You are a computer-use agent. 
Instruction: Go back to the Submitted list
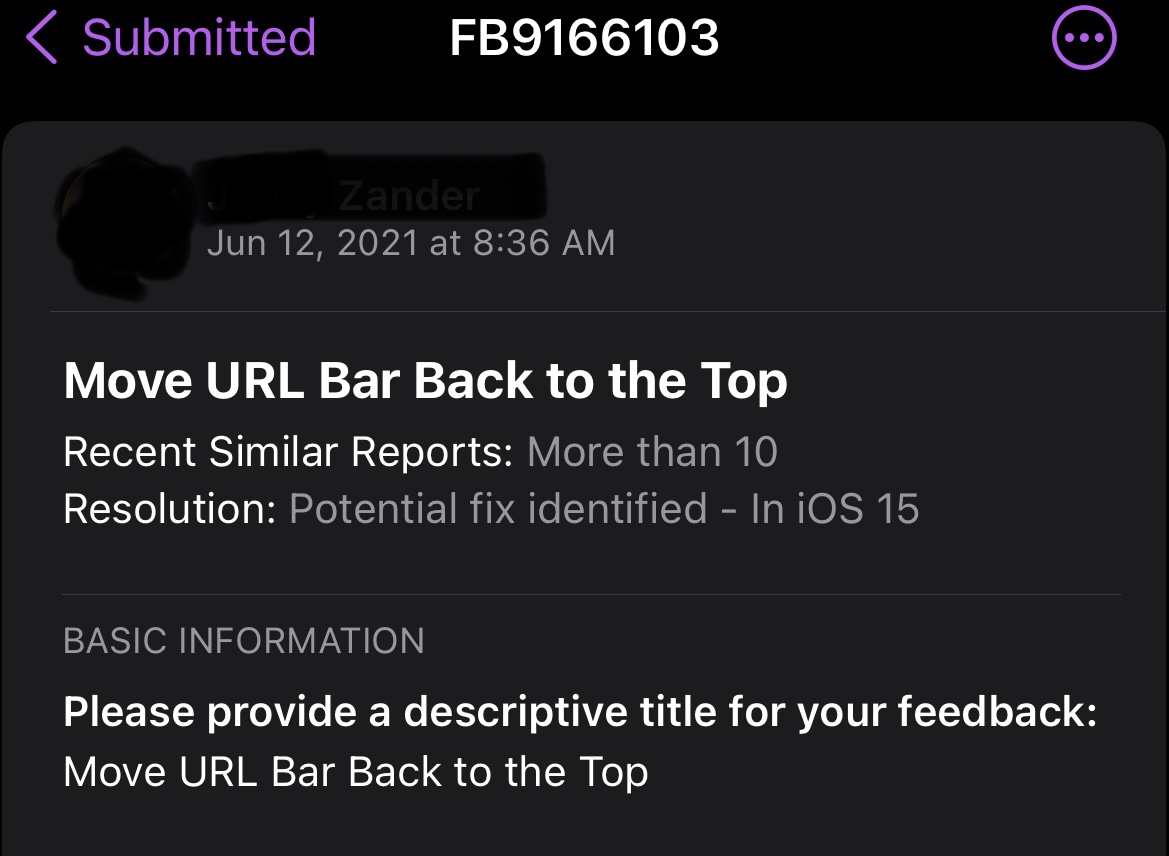(170, 38)
